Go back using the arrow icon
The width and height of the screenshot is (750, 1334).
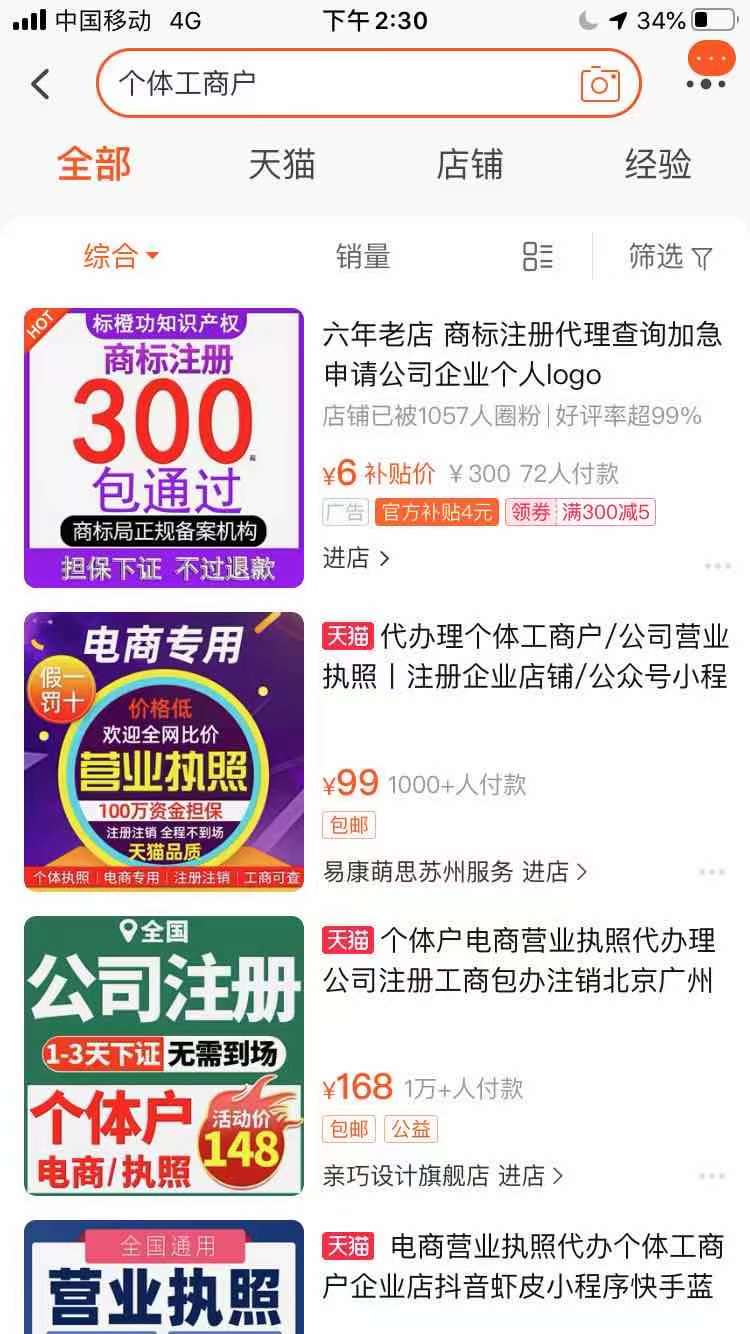click(x=40, y=84)
